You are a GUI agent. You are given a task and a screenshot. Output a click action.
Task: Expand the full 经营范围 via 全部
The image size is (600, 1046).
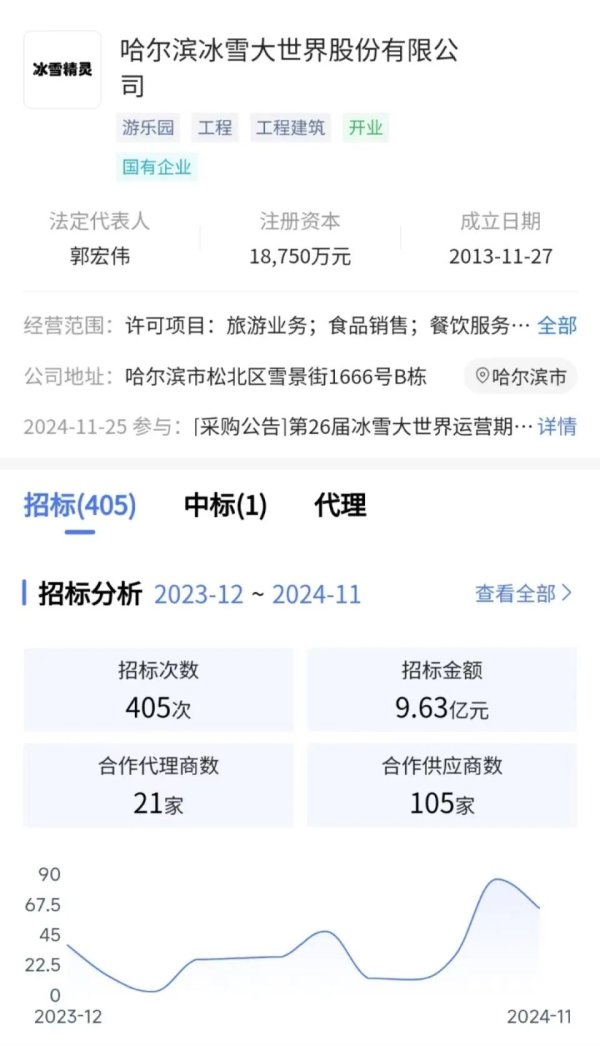click(x=557, y=326)
